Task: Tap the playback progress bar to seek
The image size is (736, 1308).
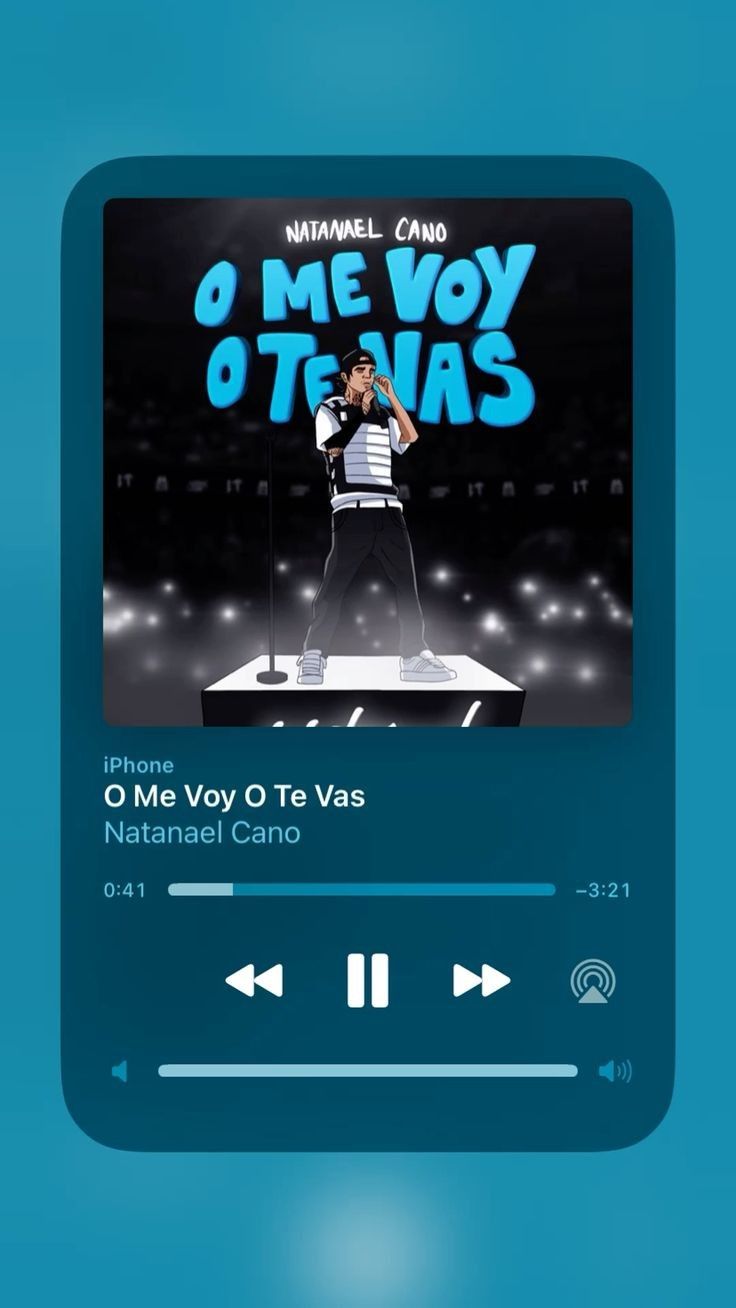Action: click(x=361, y=889)
